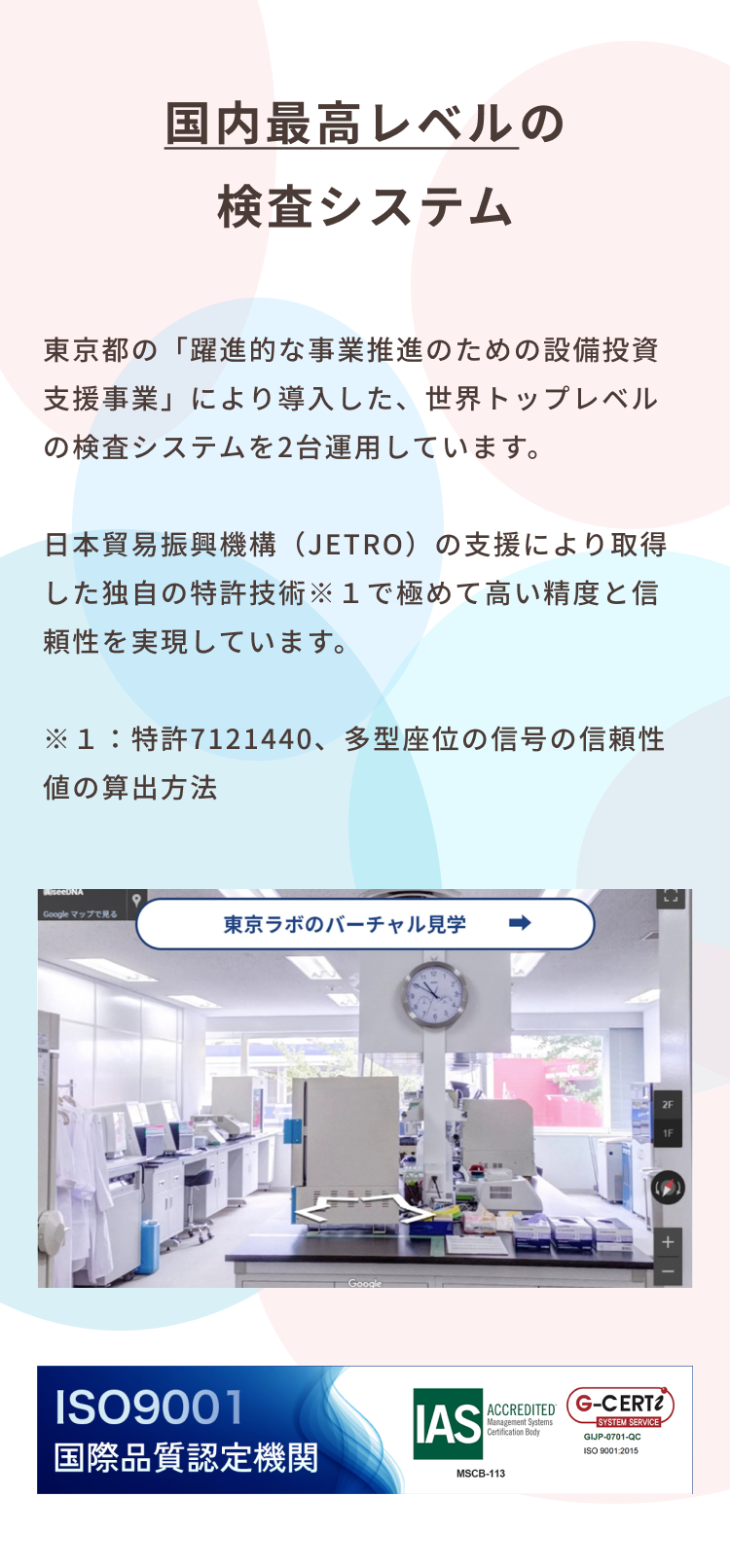Click the map pin icon near AiseeDNA logo
Viewport: 730px width, 1568px height.
136,899
